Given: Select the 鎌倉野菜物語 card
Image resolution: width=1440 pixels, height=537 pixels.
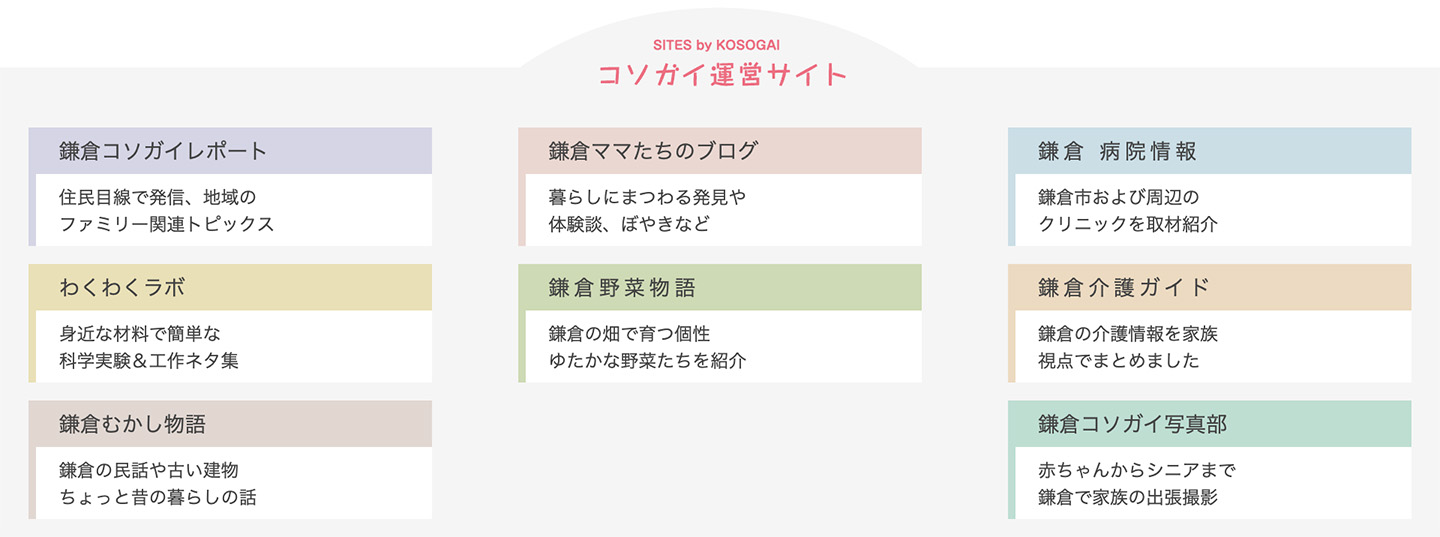Looking at the screenshot, I should pos(720,323).
